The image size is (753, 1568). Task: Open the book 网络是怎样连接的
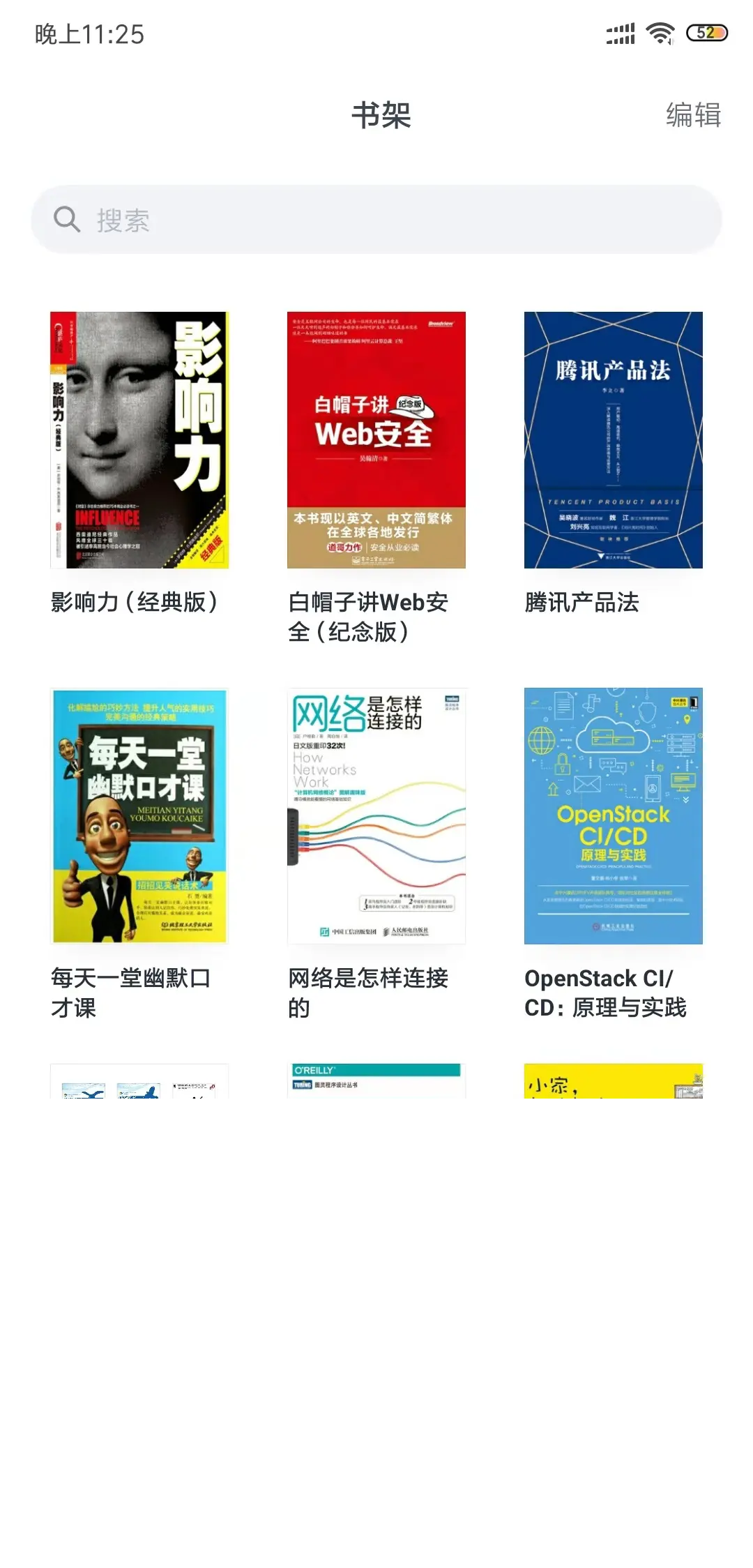pos(376,816)
